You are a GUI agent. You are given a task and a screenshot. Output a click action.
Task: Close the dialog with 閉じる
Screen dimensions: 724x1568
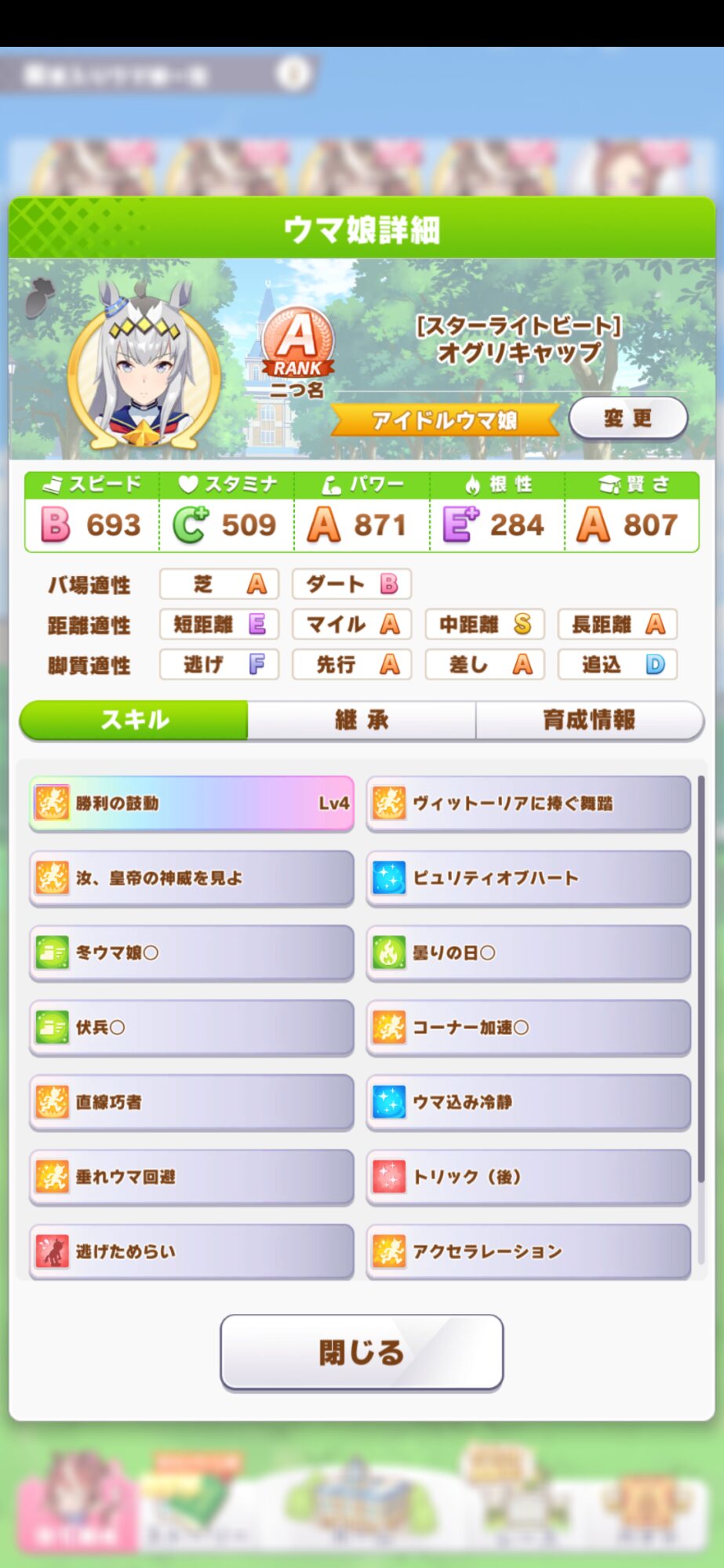click(362, 1352)
